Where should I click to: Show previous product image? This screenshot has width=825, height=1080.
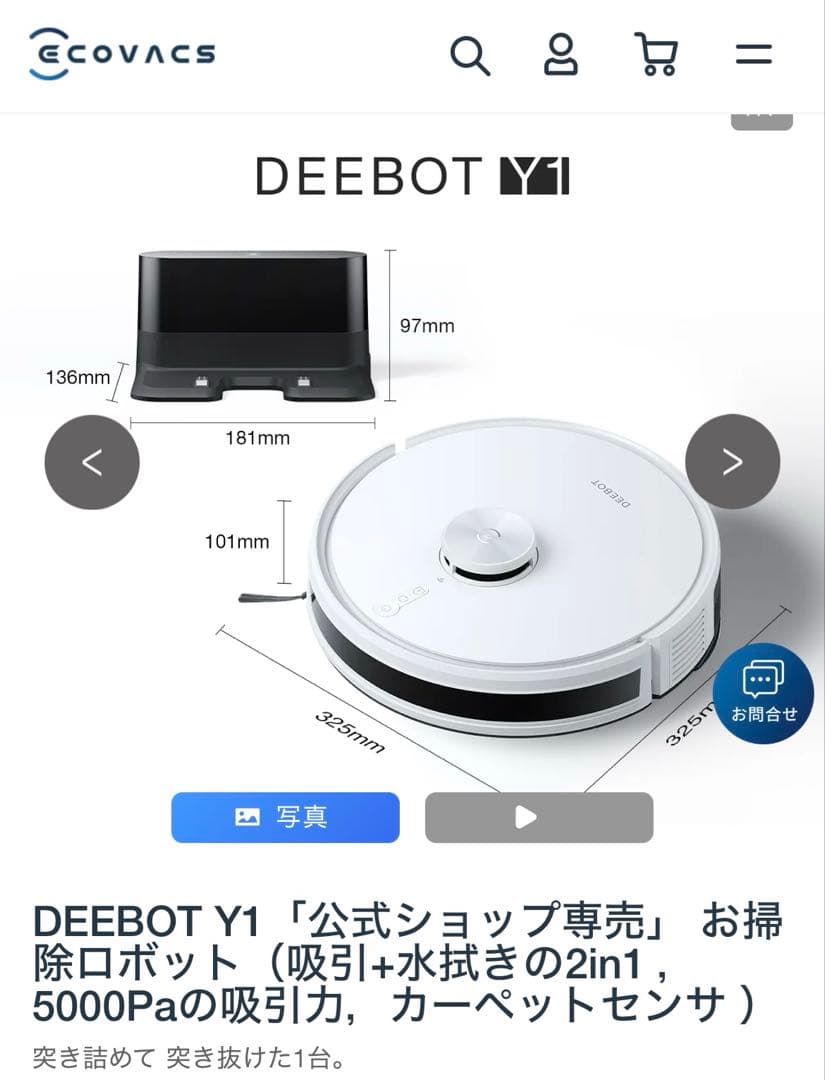coord(92,462)
